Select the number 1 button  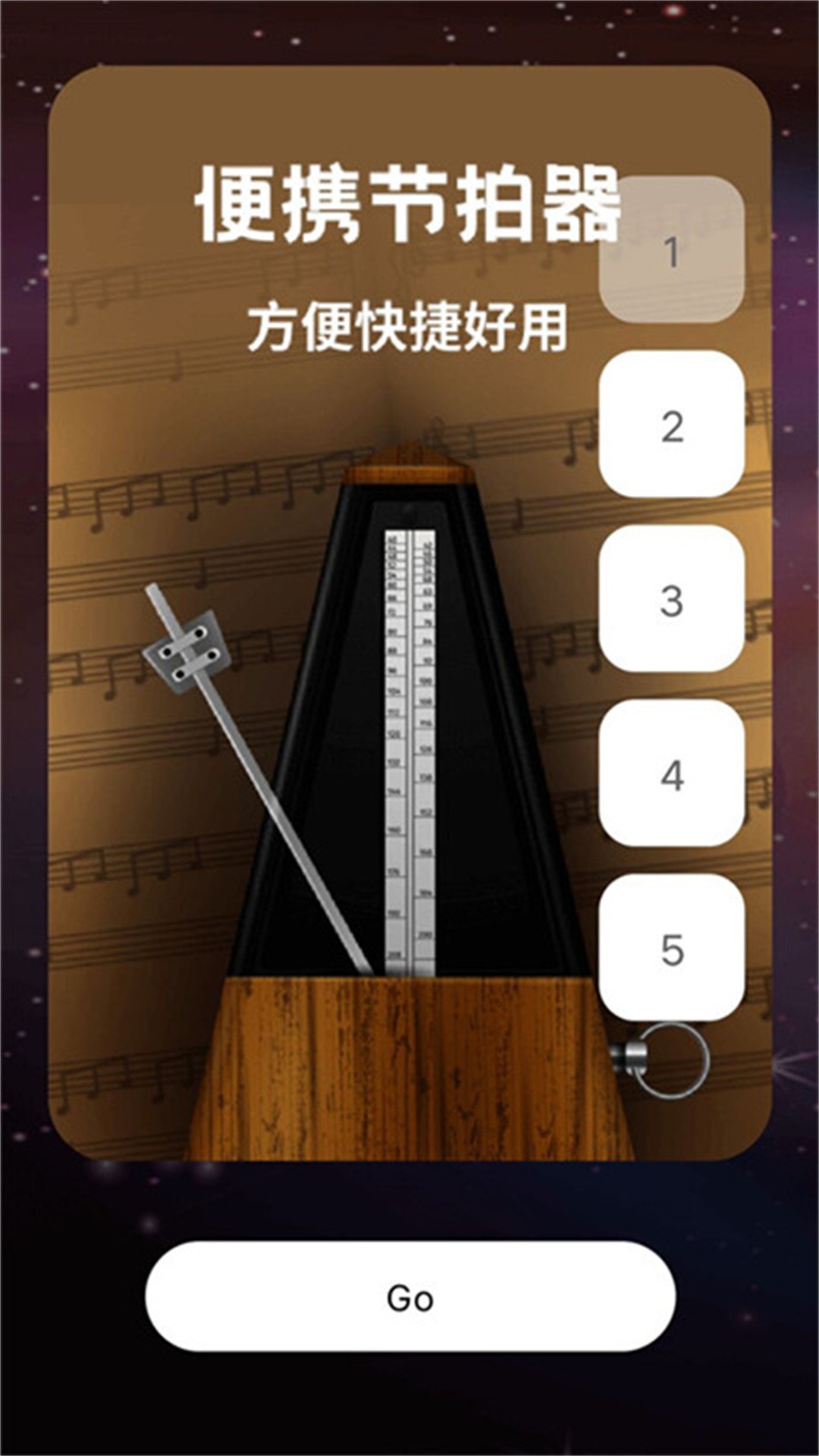pos(671,250)
